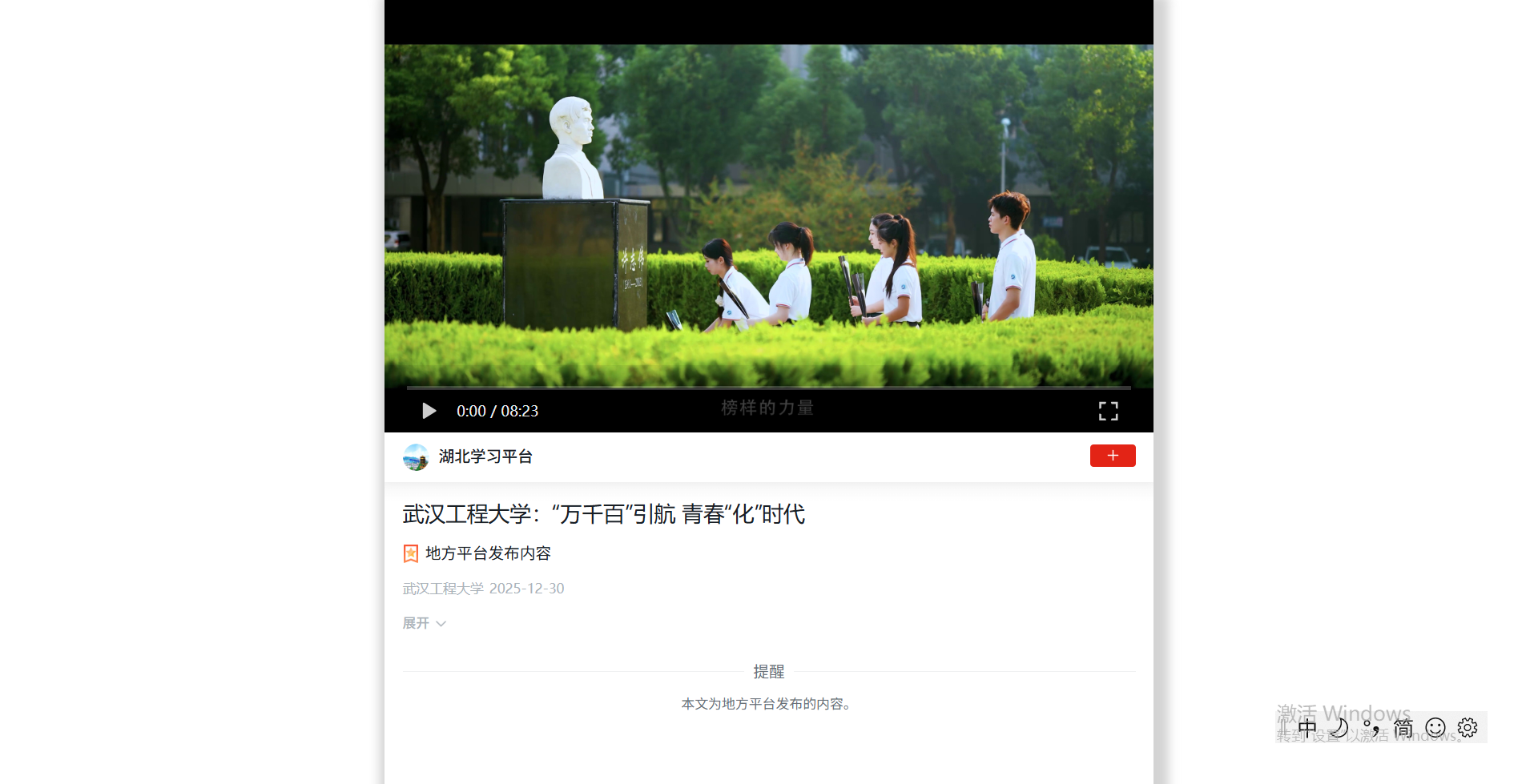Expand the description with 展开

(x=424, y=623)
